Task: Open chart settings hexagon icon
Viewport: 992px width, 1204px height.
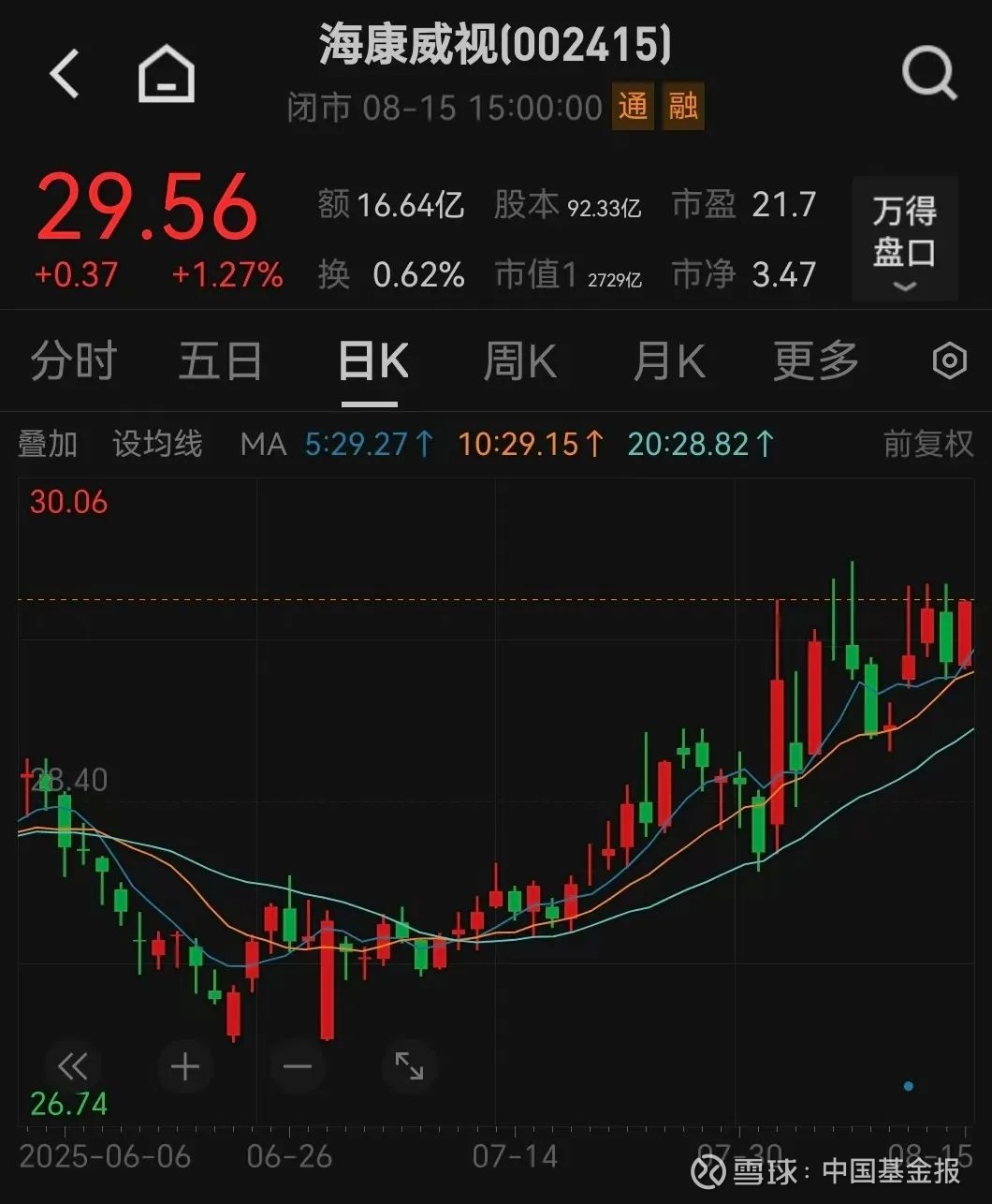Action: pos(949,361)
